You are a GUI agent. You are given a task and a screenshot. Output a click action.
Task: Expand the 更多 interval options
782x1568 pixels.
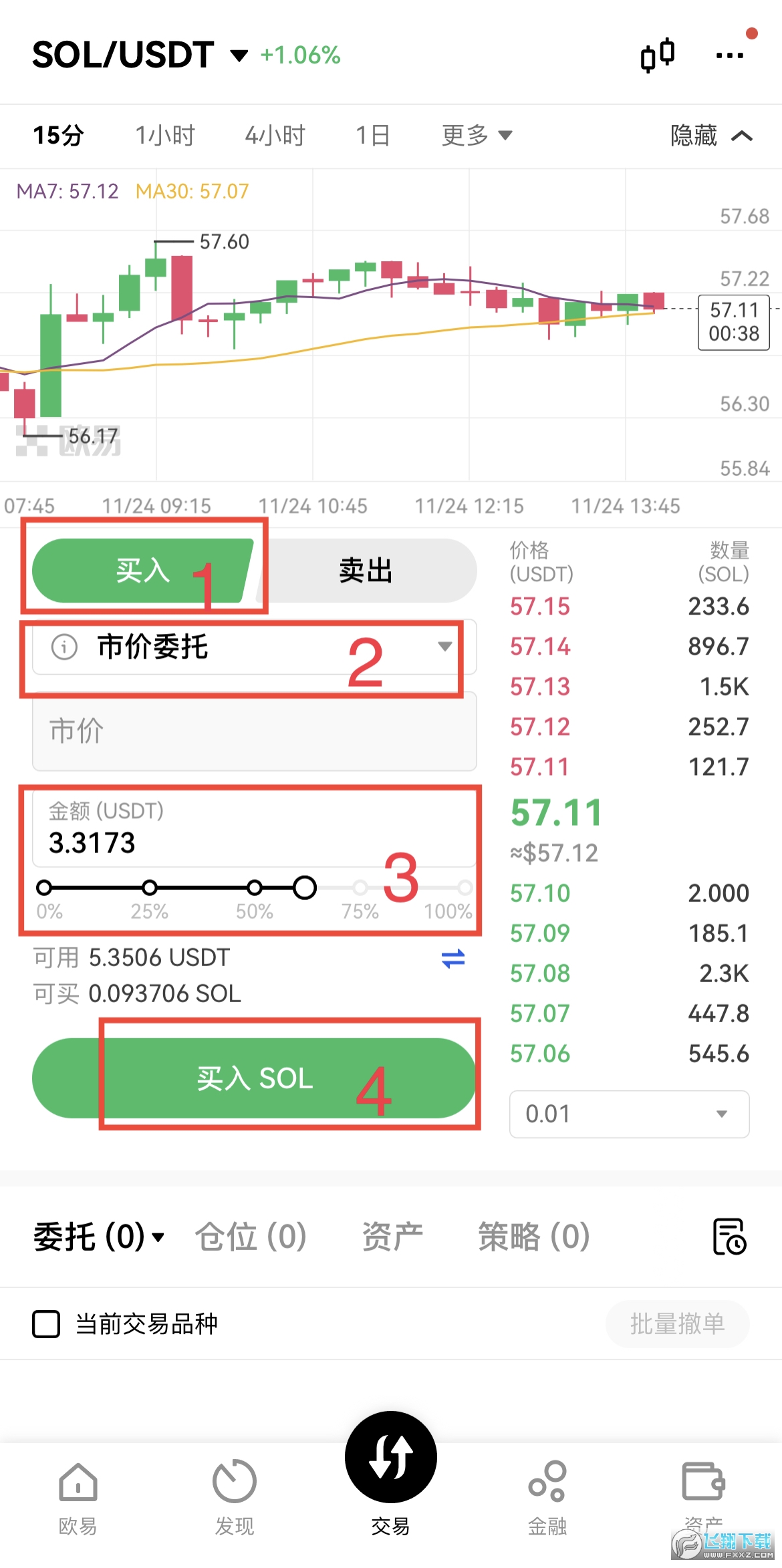click(476, 136)
